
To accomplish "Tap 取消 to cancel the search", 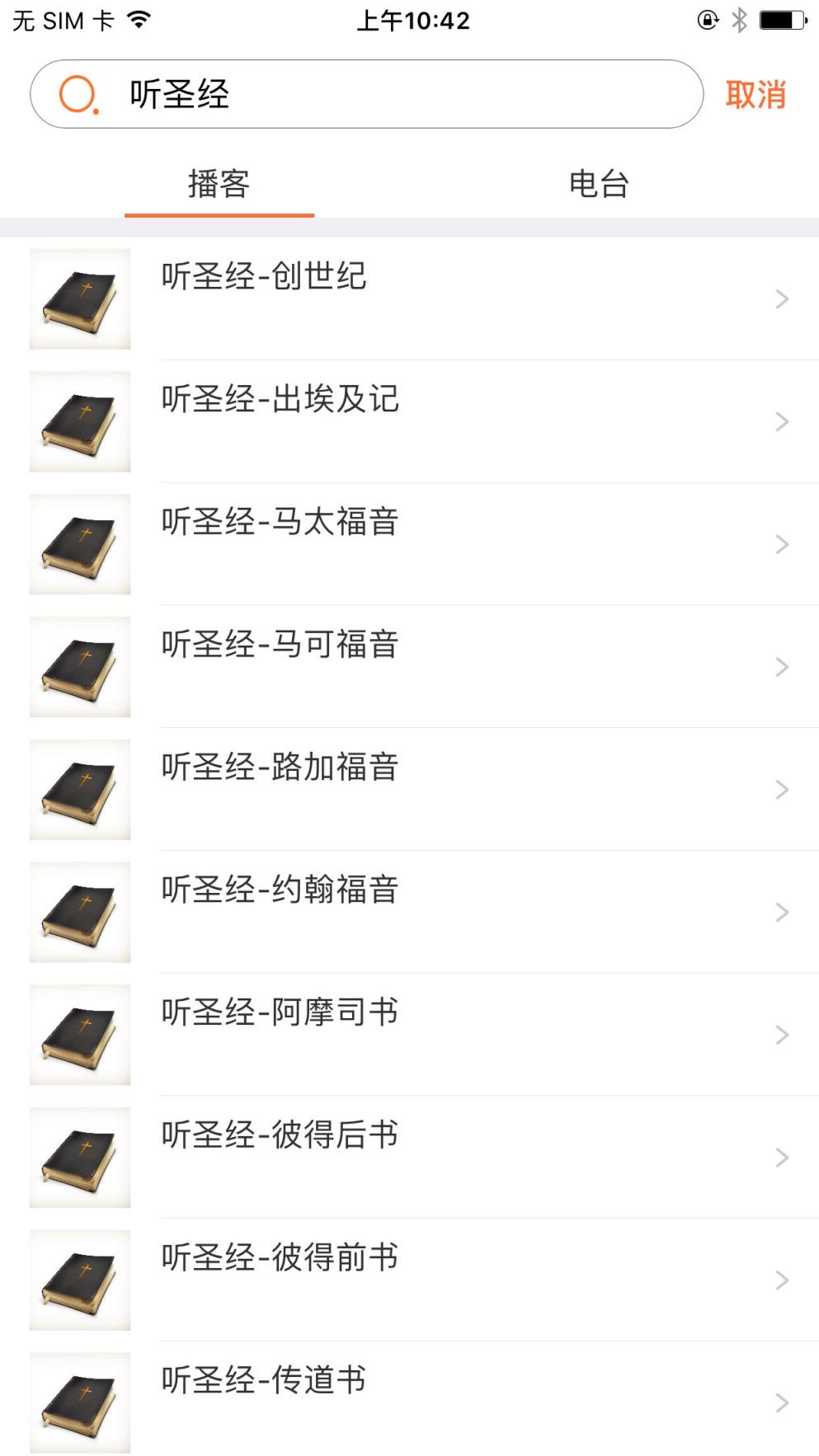I will click(755, 95).
